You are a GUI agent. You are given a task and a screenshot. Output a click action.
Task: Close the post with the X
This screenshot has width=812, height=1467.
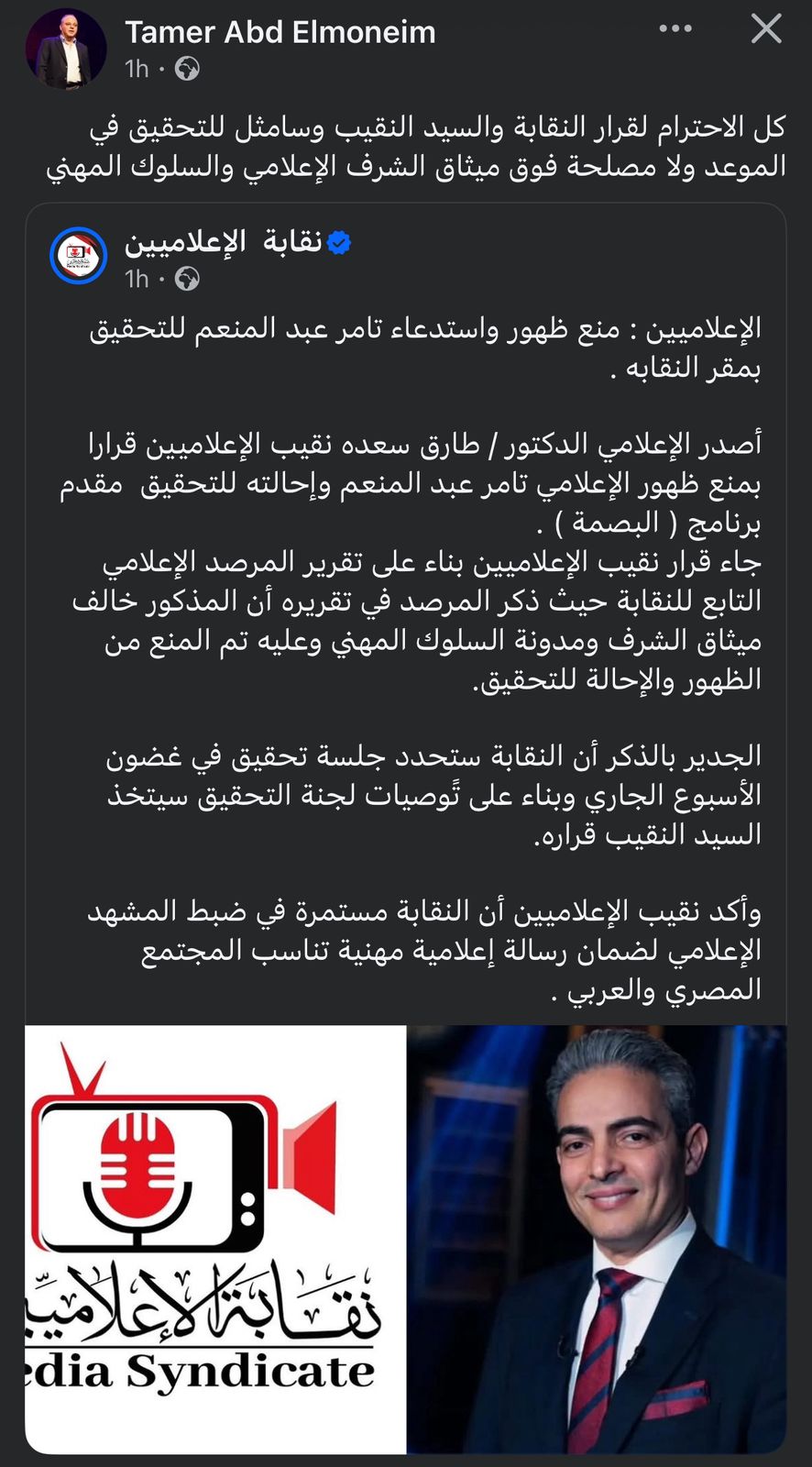tap(766, 29)
